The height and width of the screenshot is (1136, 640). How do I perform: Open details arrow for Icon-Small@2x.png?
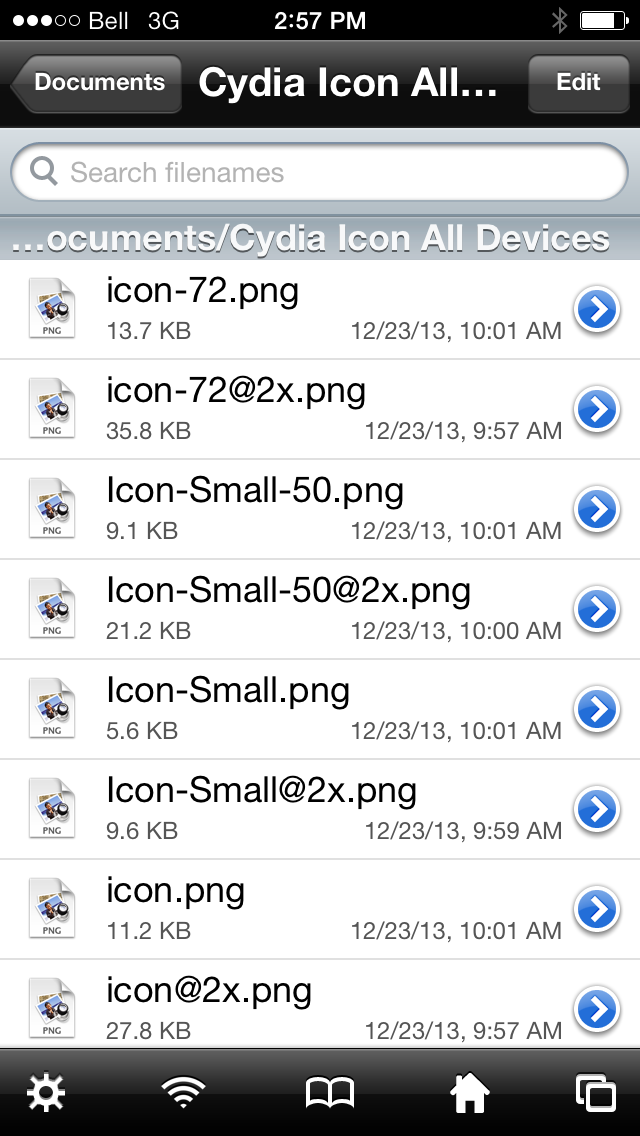pos(597,809)
